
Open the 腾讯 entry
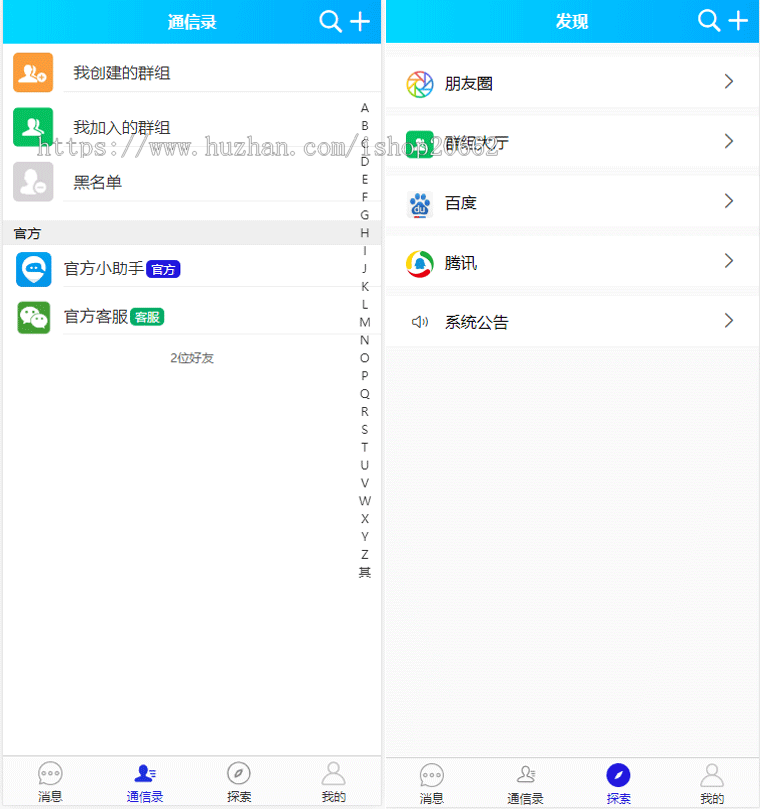(x=570, y=263)
